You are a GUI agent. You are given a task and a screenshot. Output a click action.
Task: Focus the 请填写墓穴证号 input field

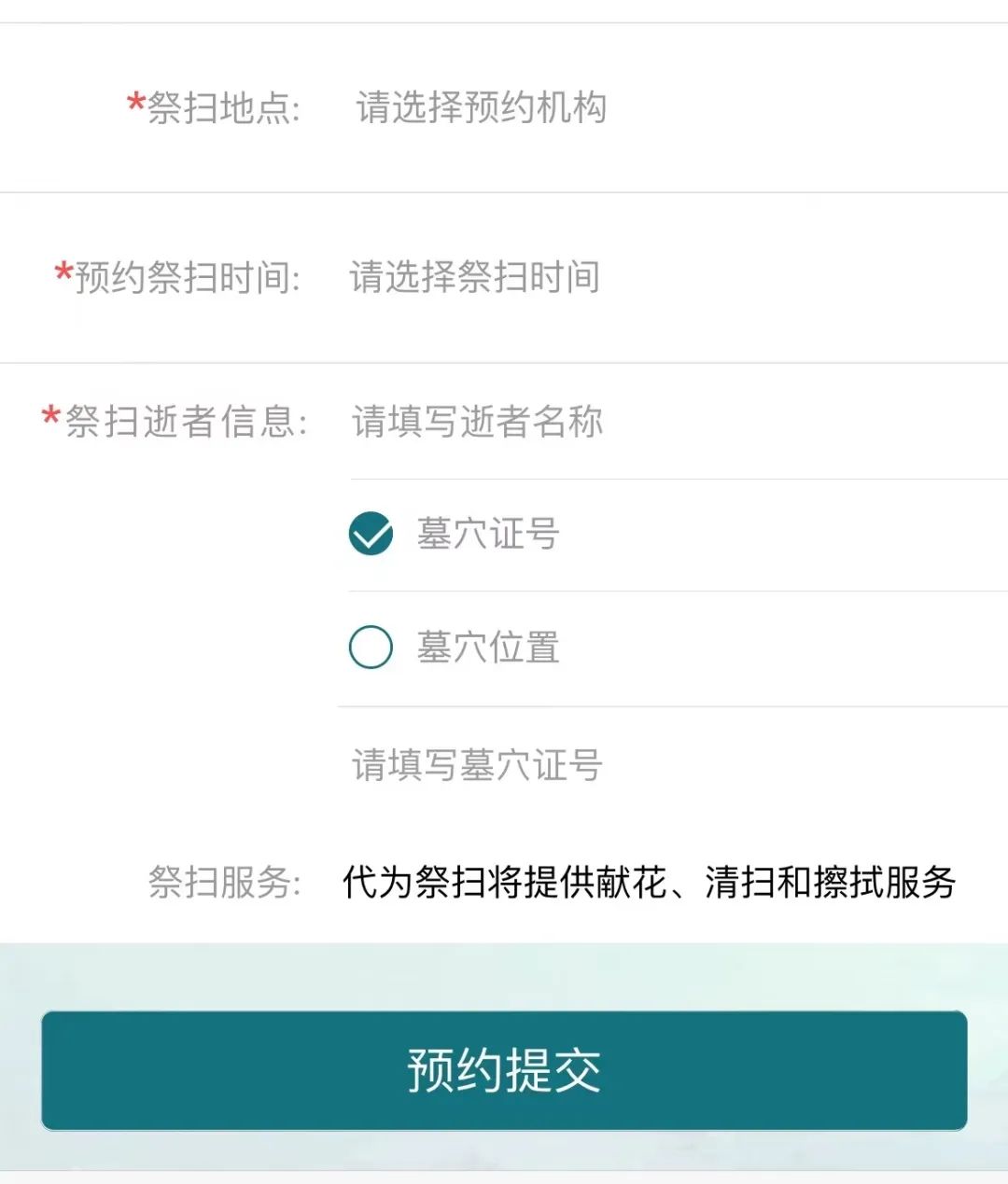(x=477, y=765)
